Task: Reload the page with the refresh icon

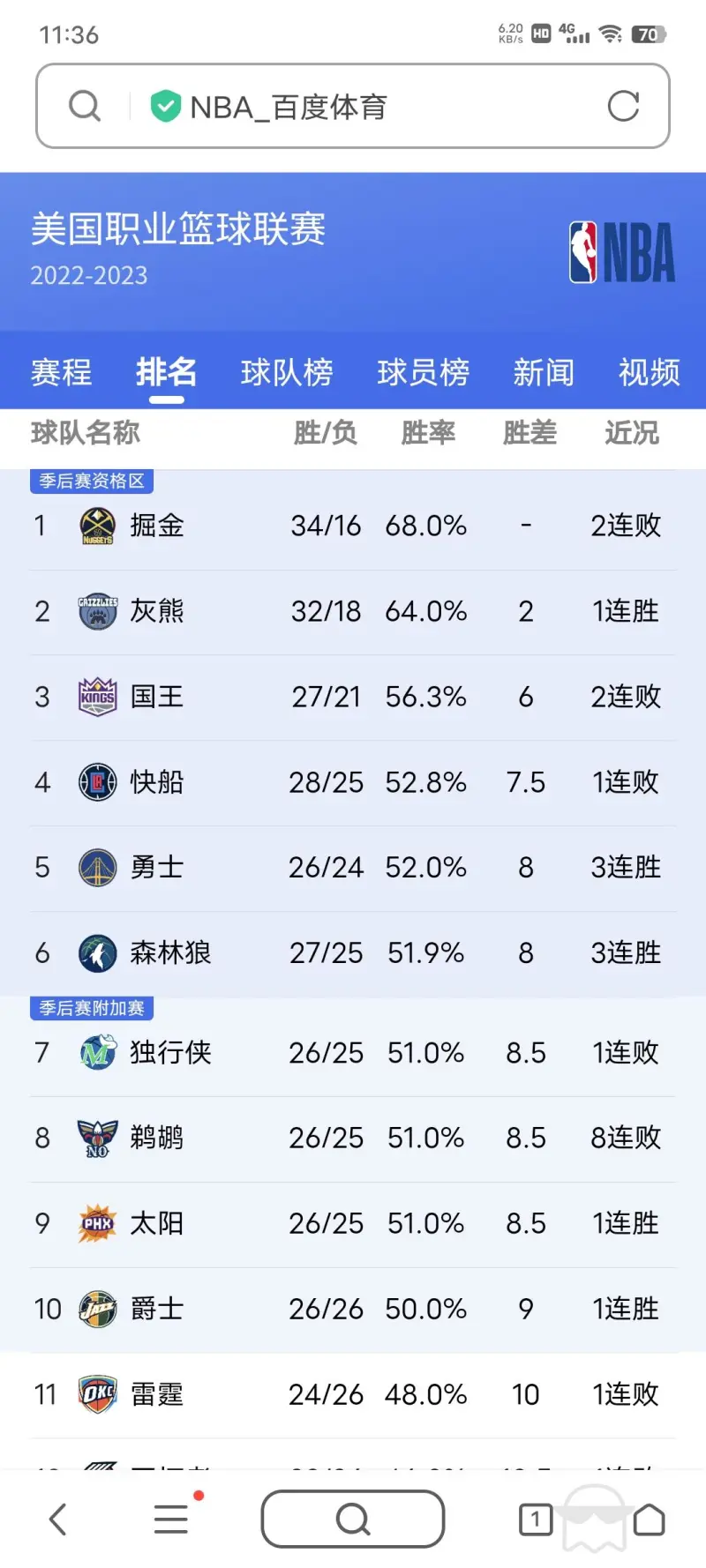Action: click(x=623, y=107)
